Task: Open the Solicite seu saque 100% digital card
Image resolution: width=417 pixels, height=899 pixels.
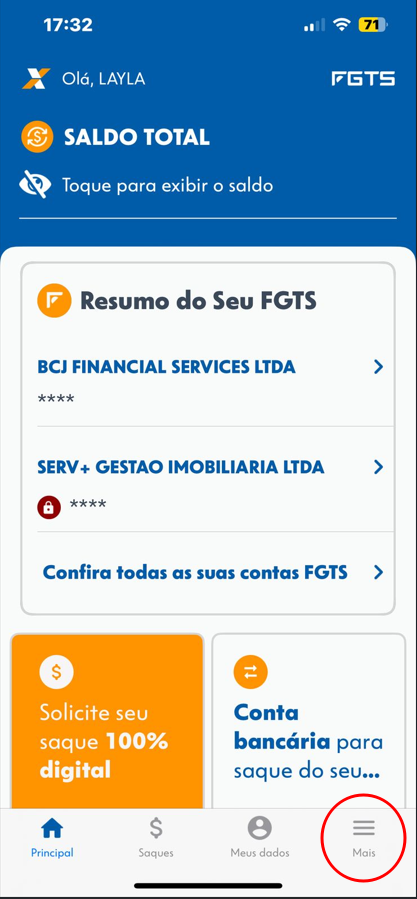Action: point(107,721)
